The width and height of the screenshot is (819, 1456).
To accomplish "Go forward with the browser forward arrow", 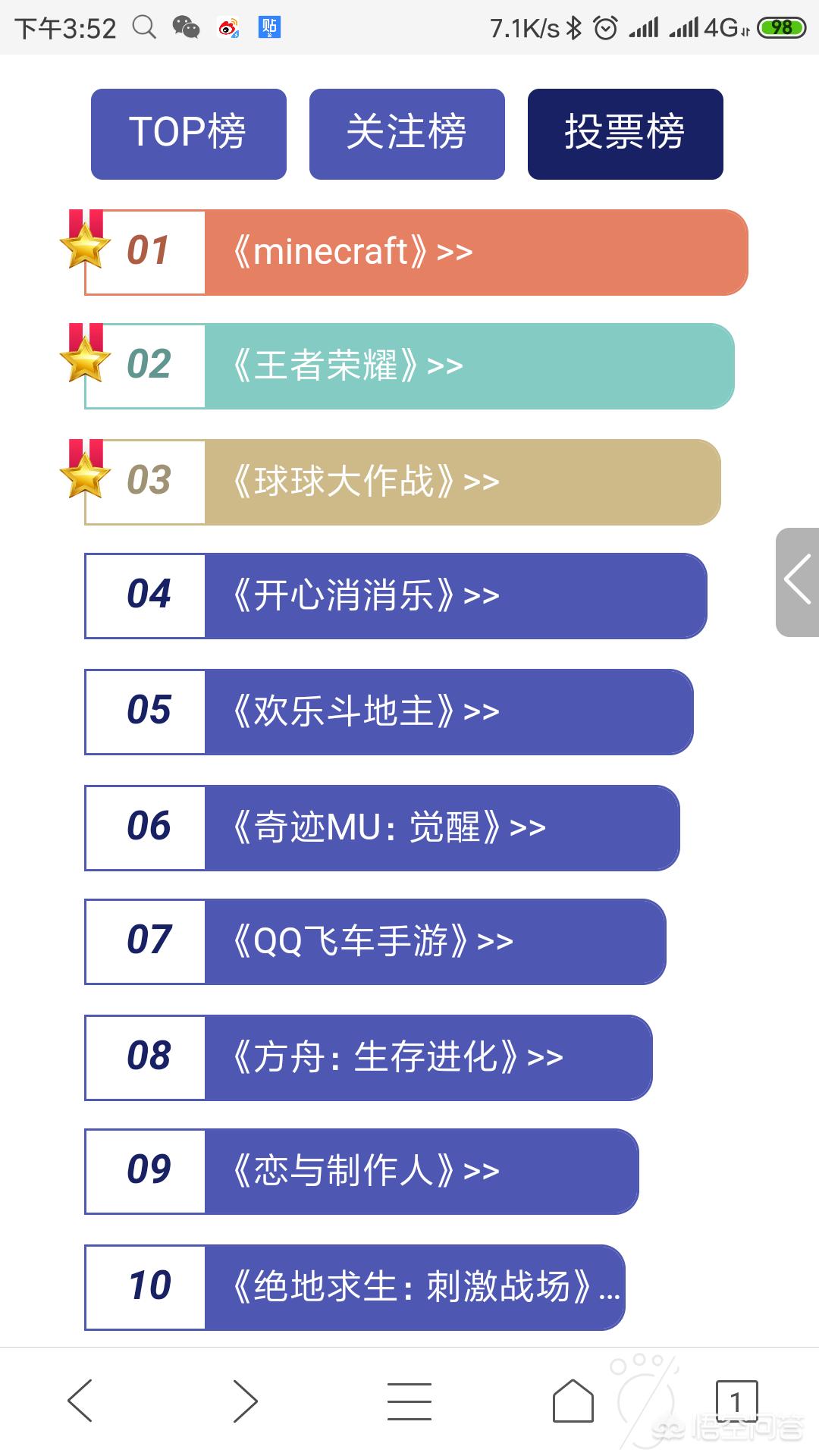I will (245, 1401).
